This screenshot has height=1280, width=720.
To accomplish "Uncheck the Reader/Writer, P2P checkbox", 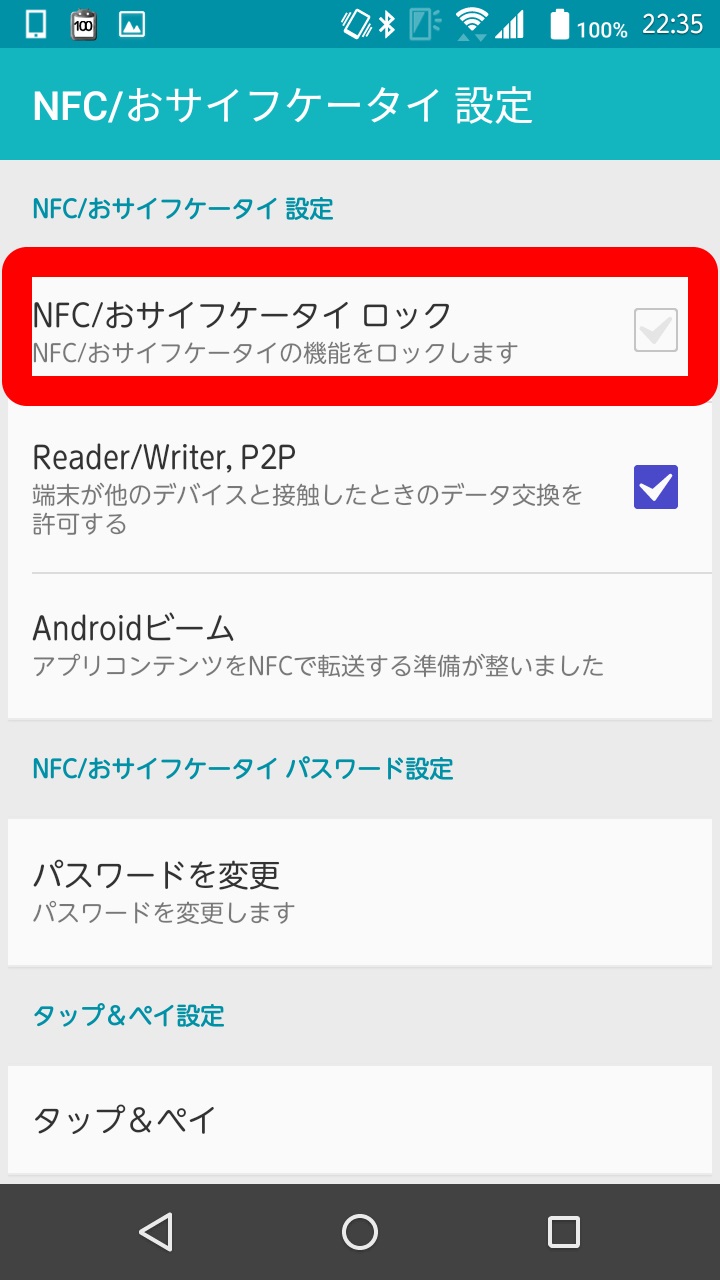I will pyautogui.click(x=655, y=487).
